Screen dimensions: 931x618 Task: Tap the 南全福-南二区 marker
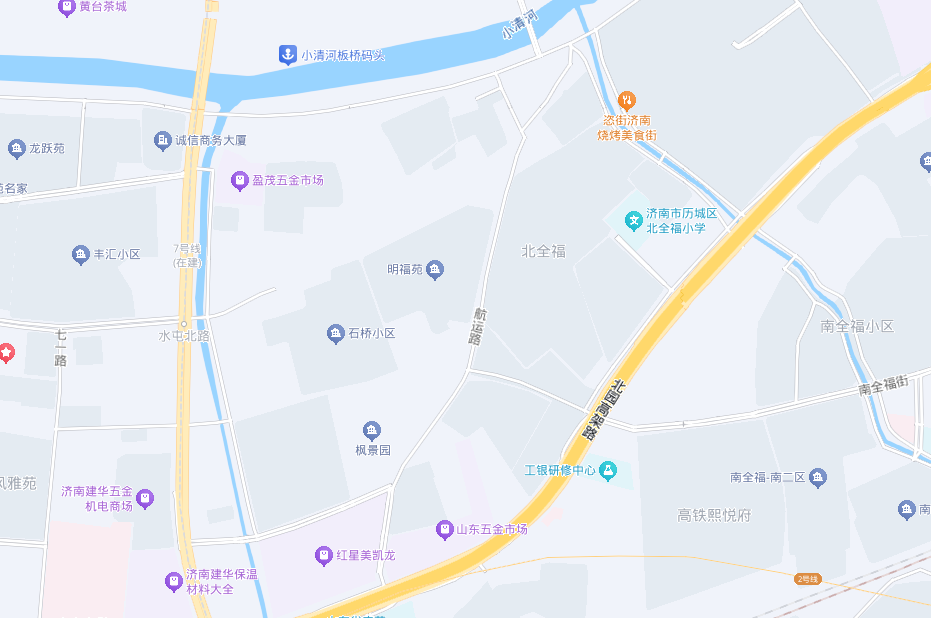click(818, 477)
